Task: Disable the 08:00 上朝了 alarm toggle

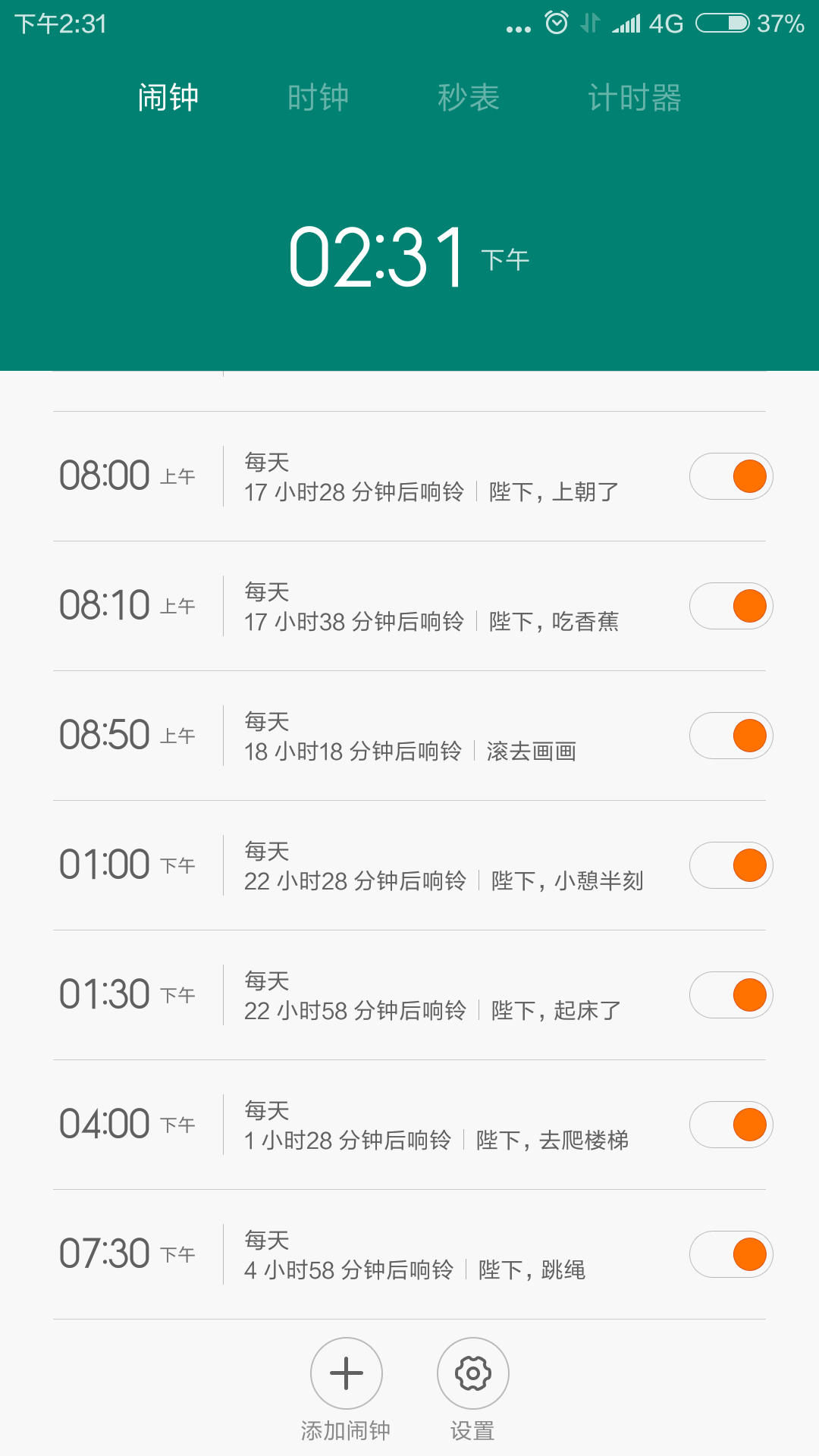Action: 730,475
